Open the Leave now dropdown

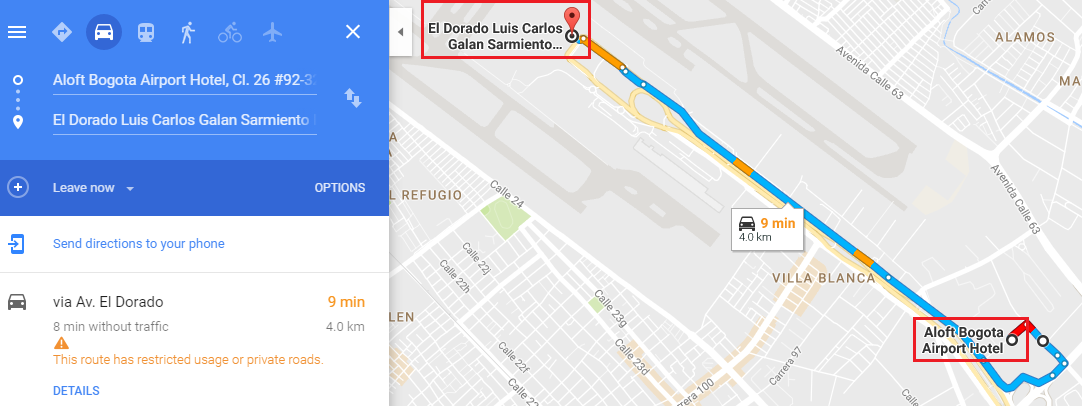pyautogui.click(x=93, y=188)
